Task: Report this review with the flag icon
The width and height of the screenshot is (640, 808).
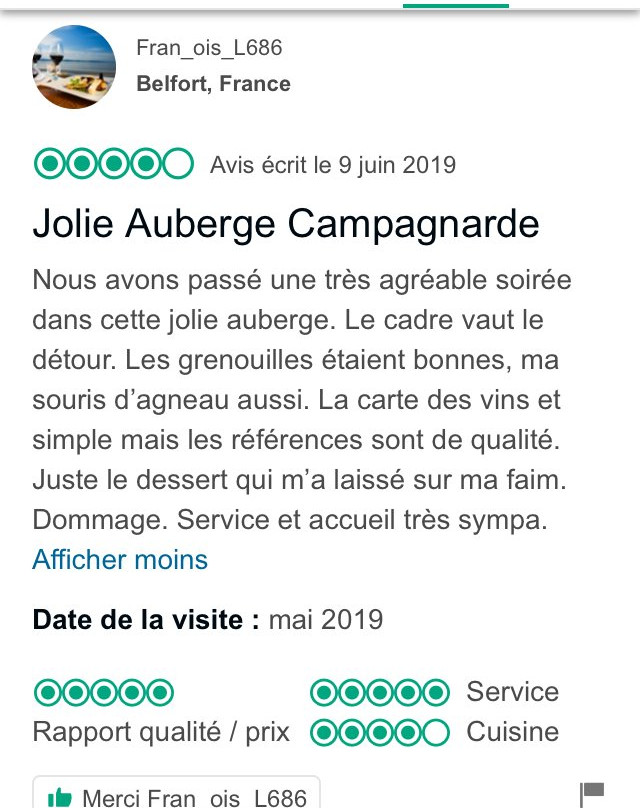Action: pyautogui.click(x=592, y=794)
